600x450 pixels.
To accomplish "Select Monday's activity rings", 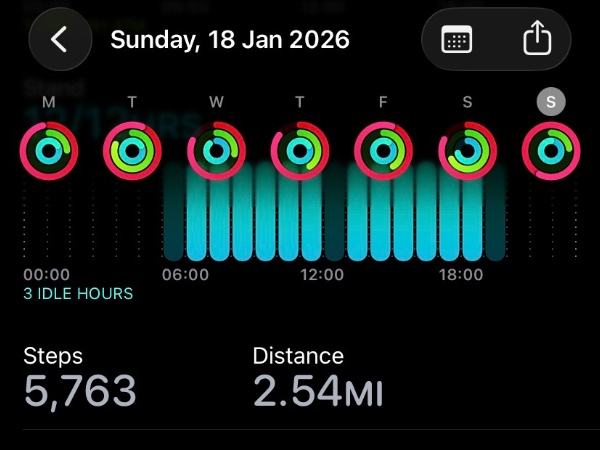I will coord(49,151).
